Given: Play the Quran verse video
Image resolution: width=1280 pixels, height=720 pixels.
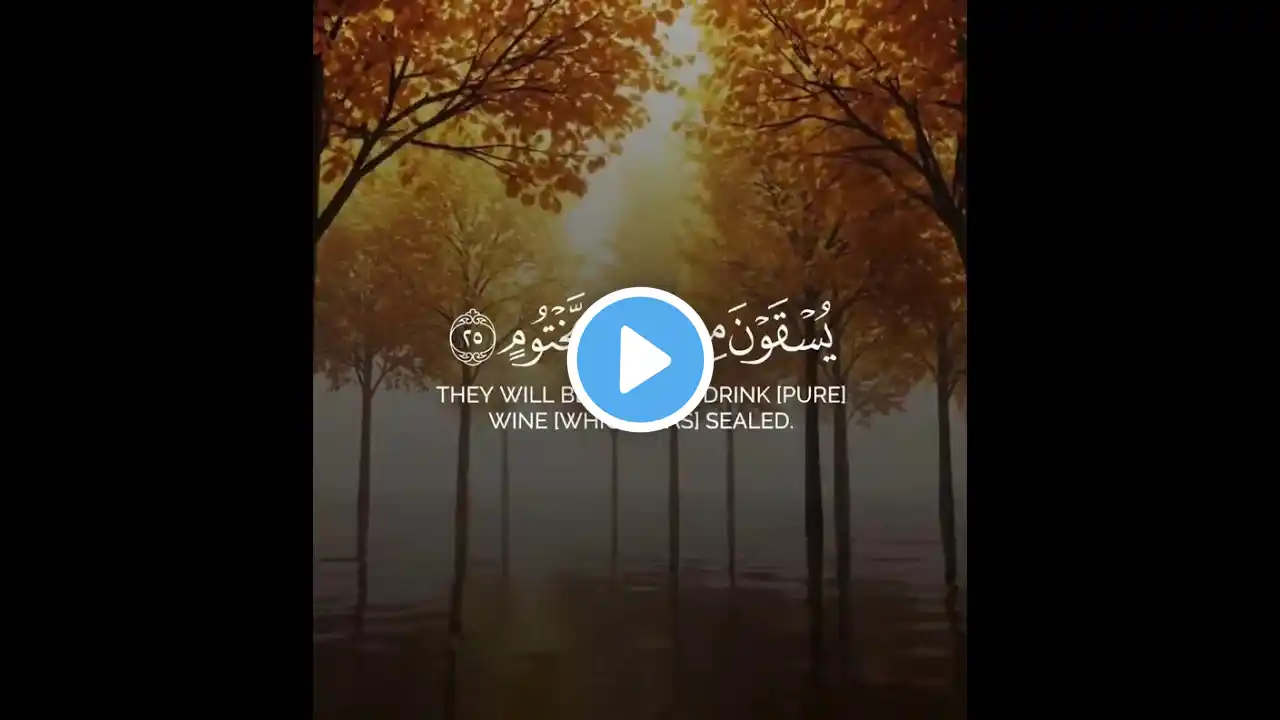Looking at the screenshot, I should [640, 360].
